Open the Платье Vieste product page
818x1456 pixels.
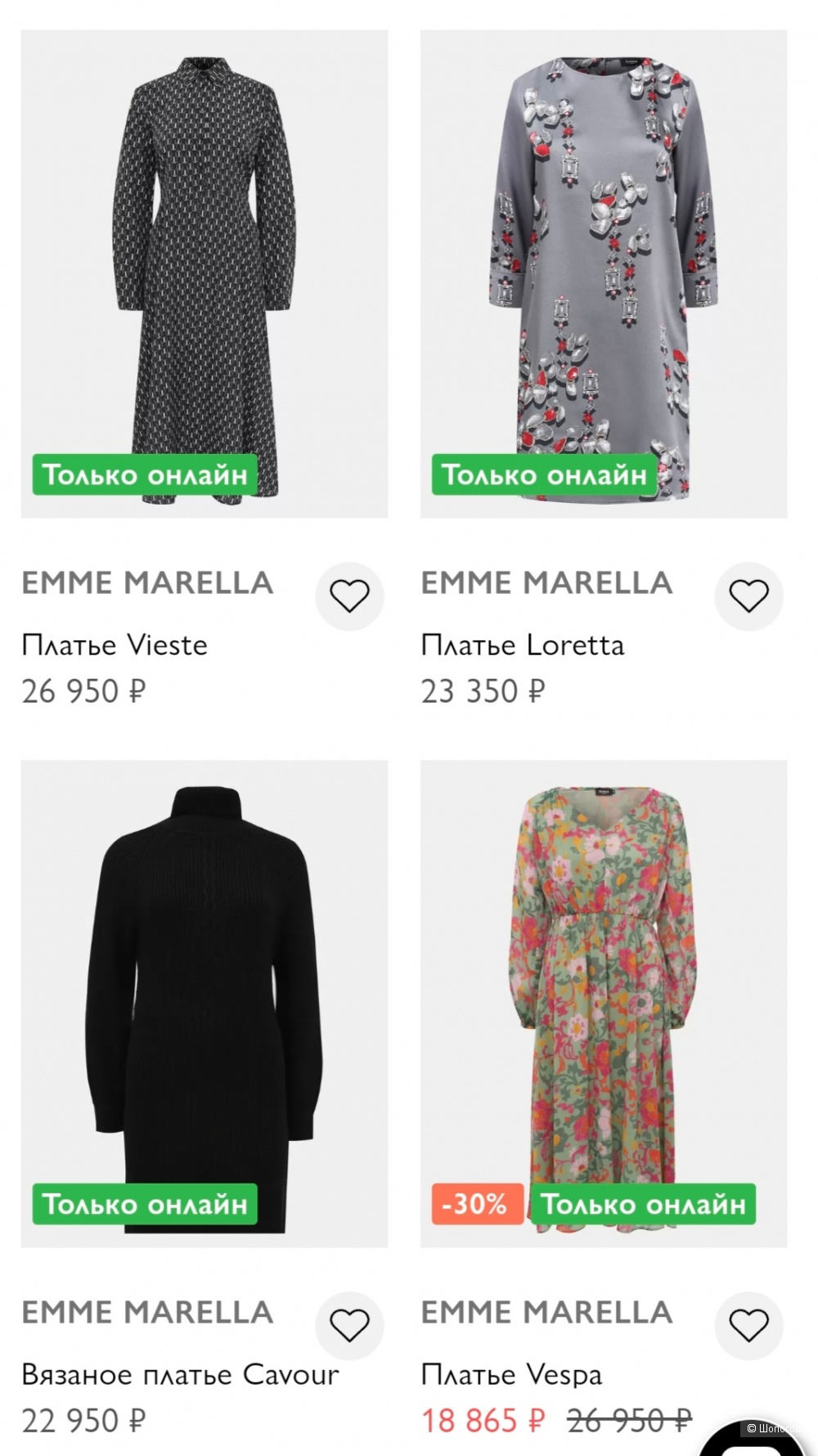(x=115, y=645)
